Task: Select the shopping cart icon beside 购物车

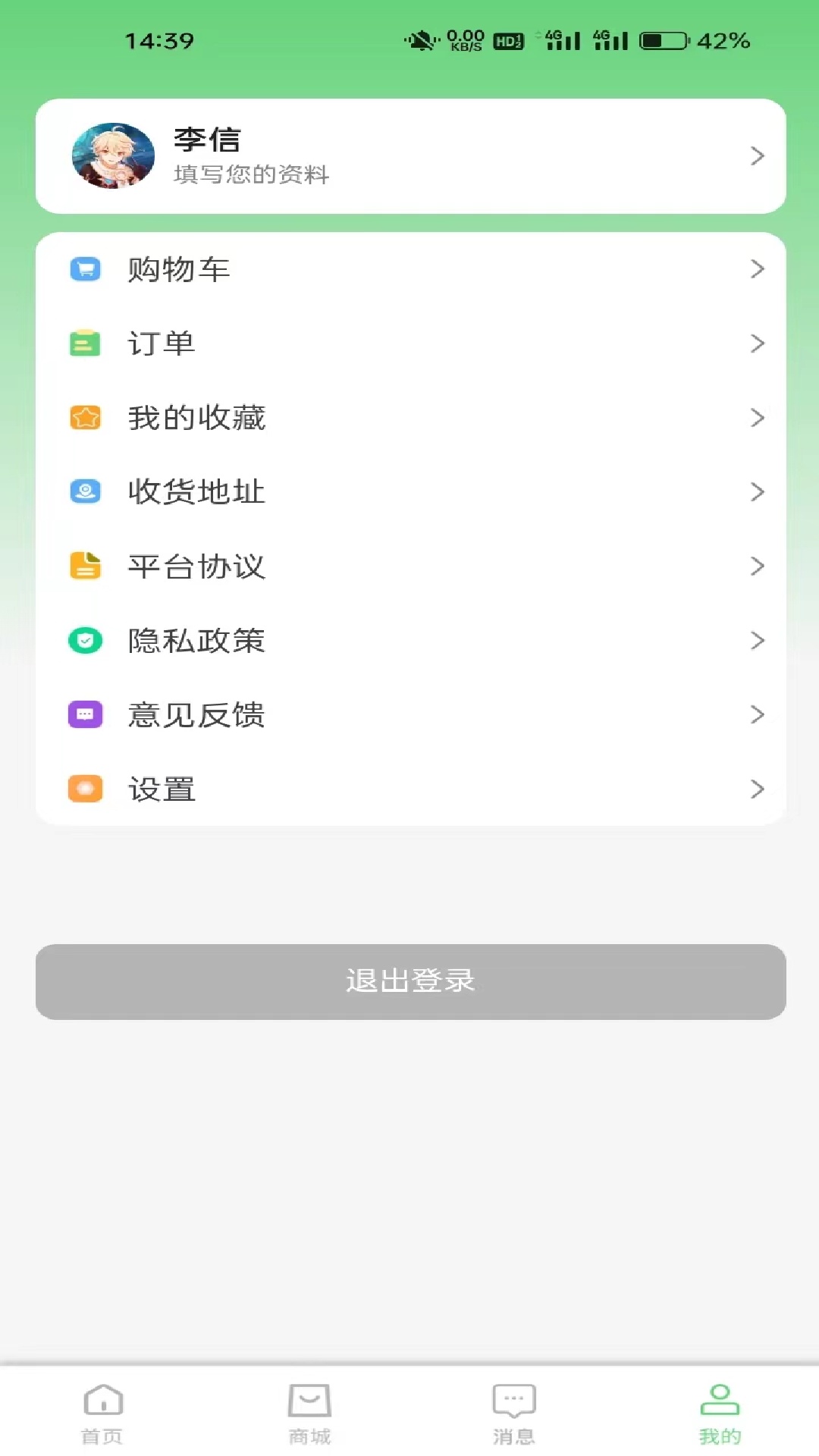Action: point(86,268)
